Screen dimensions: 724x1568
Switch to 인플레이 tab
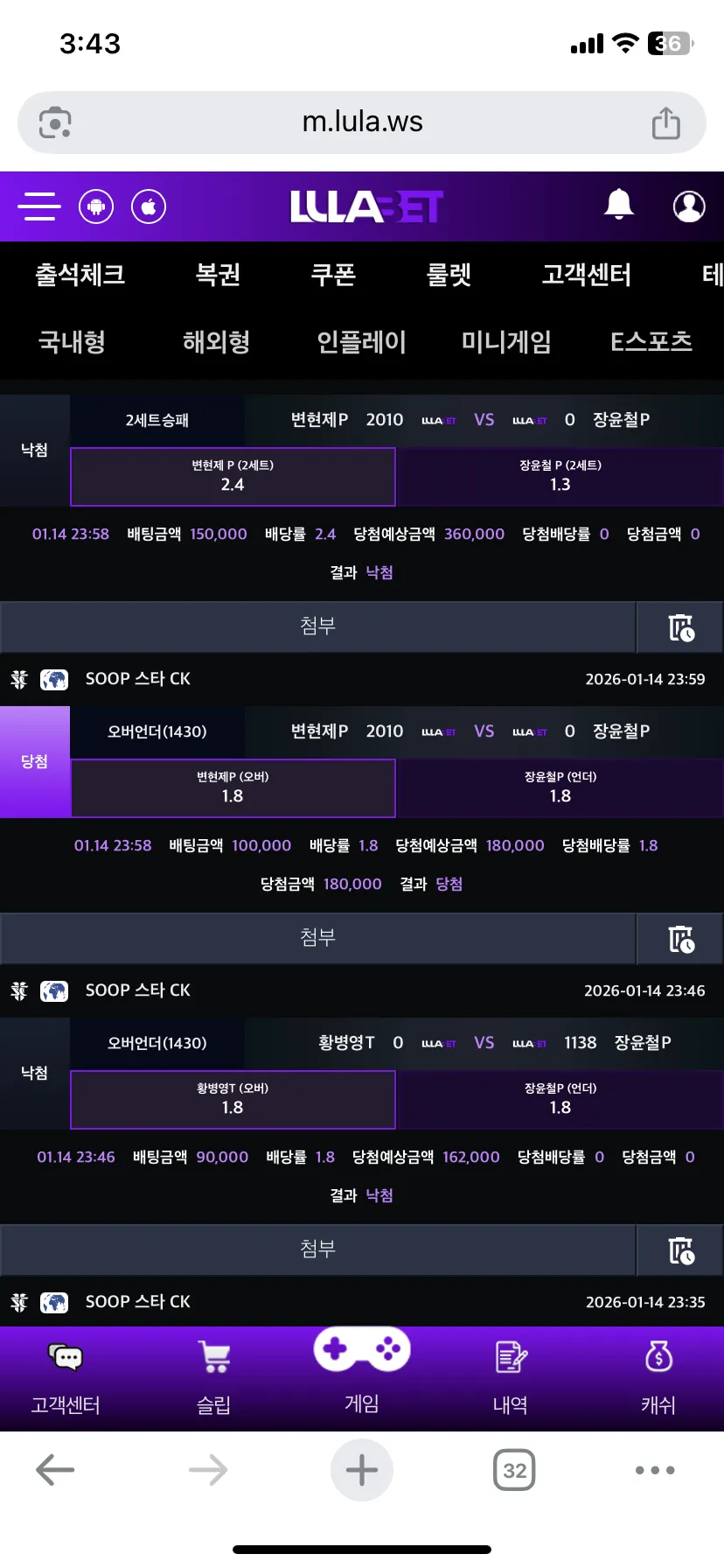[x=362, y=341]
